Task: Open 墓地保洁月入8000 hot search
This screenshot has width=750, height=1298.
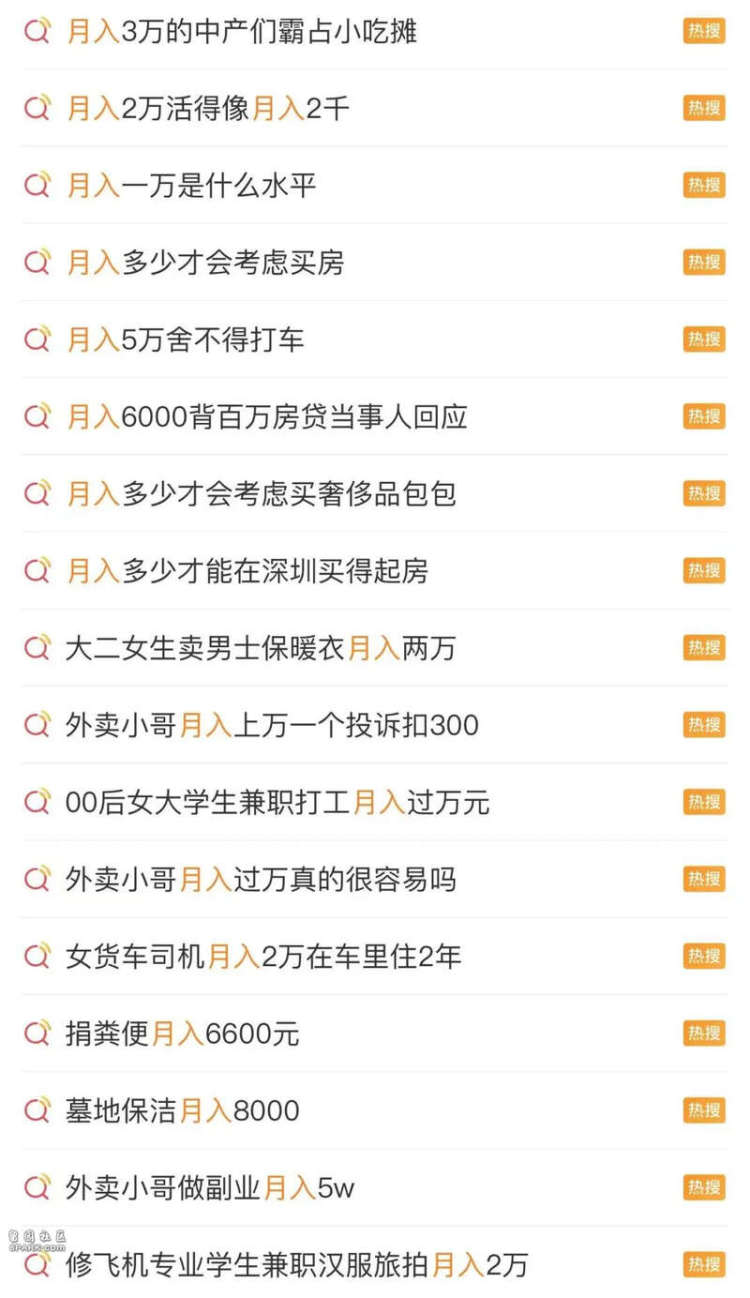Action: pos(183,1111)
